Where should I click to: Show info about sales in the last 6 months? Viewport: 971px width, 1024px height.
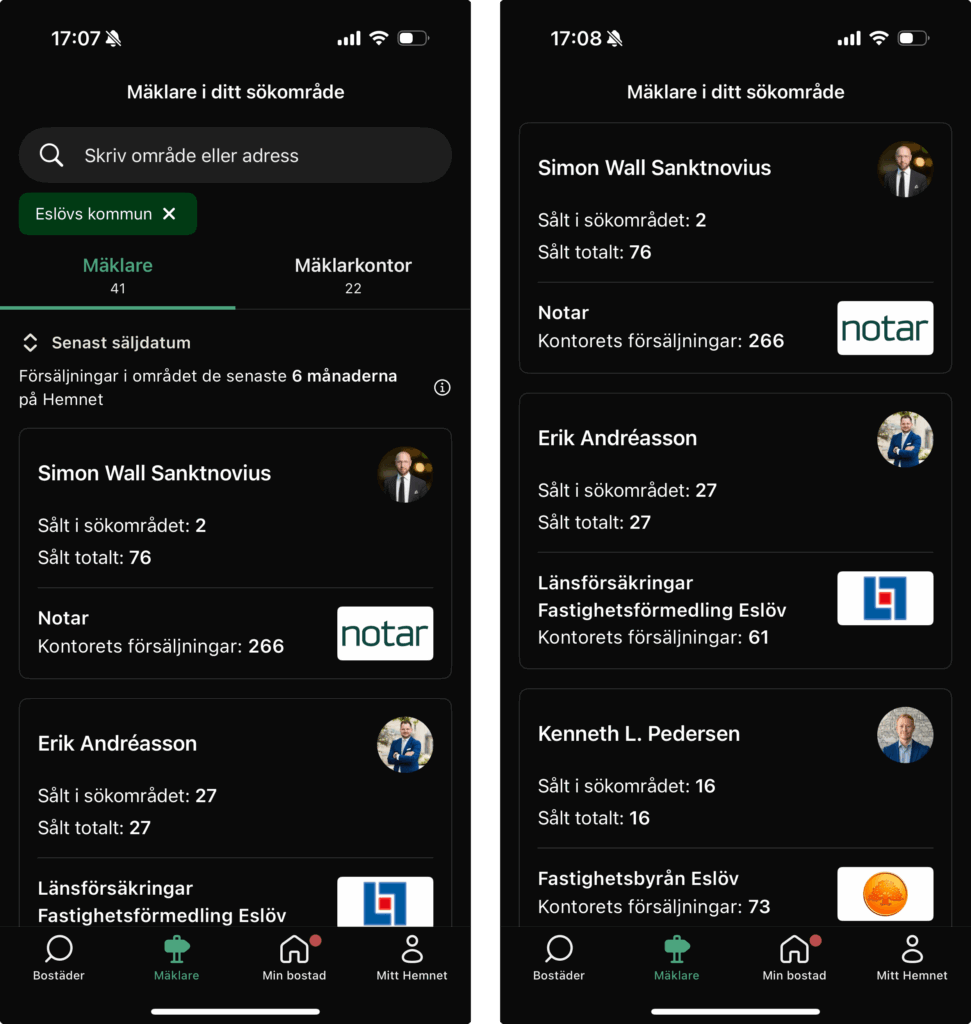point(442,388)
